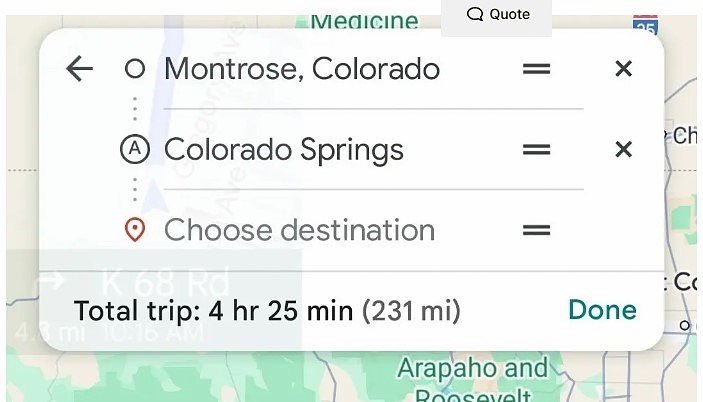This screenshot has height=402, width=703.
Task: Remove the Montrose, Colorado stop
Action: coord(623,69)
